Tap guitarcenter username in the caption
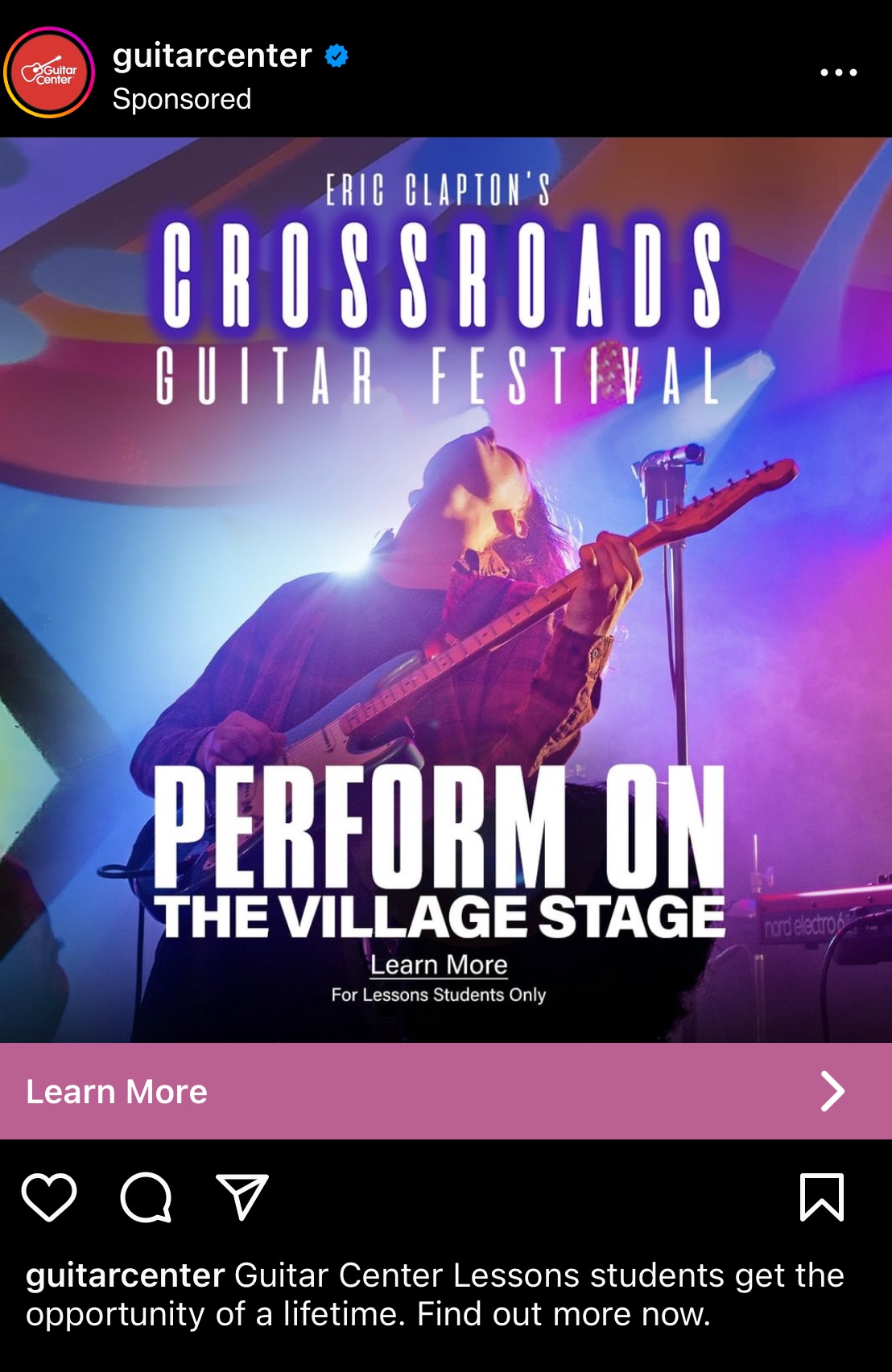The height and width of the screenshot is (1372, 892). [125, 1275]
